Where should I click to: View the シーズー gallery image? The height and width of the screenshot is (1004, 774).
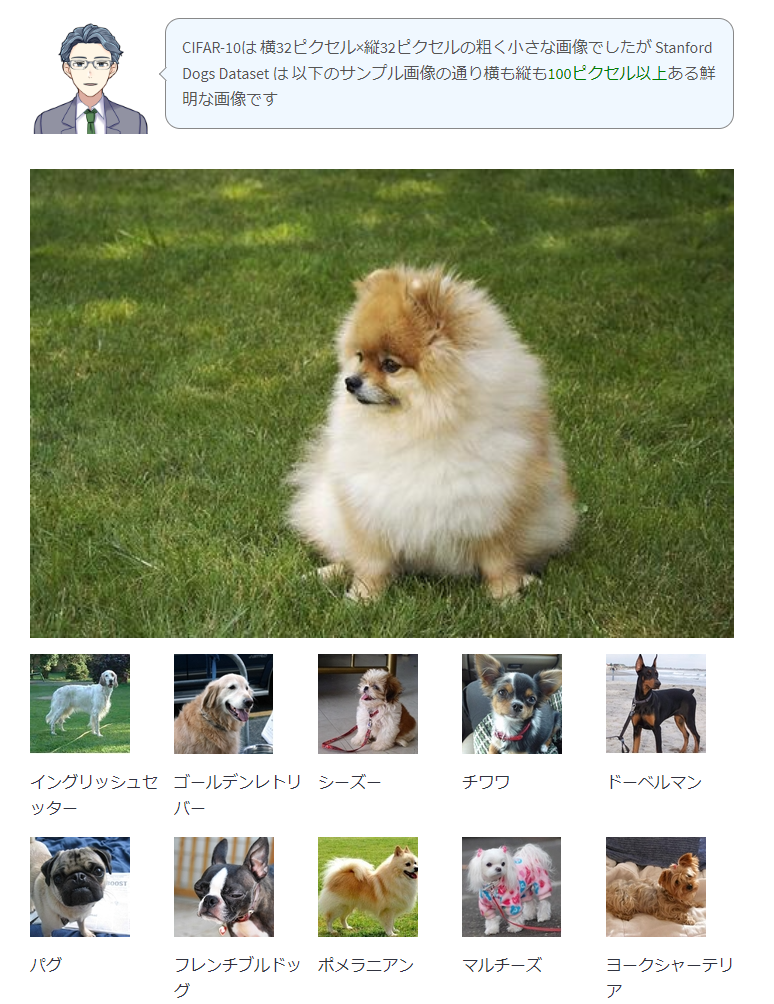tap(368, 704)
